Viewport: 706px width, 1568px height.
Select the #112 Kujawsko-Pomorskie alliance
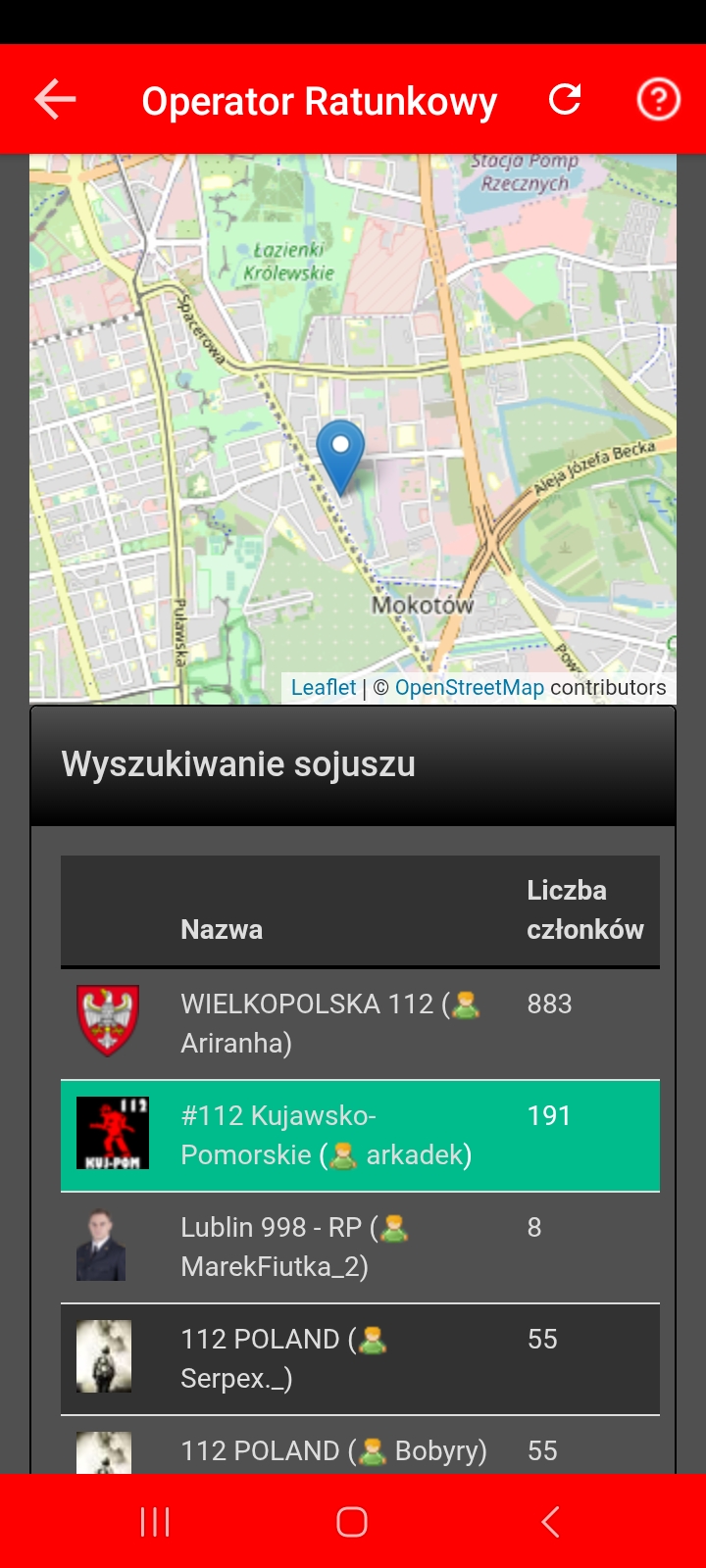pos(326,1135)
